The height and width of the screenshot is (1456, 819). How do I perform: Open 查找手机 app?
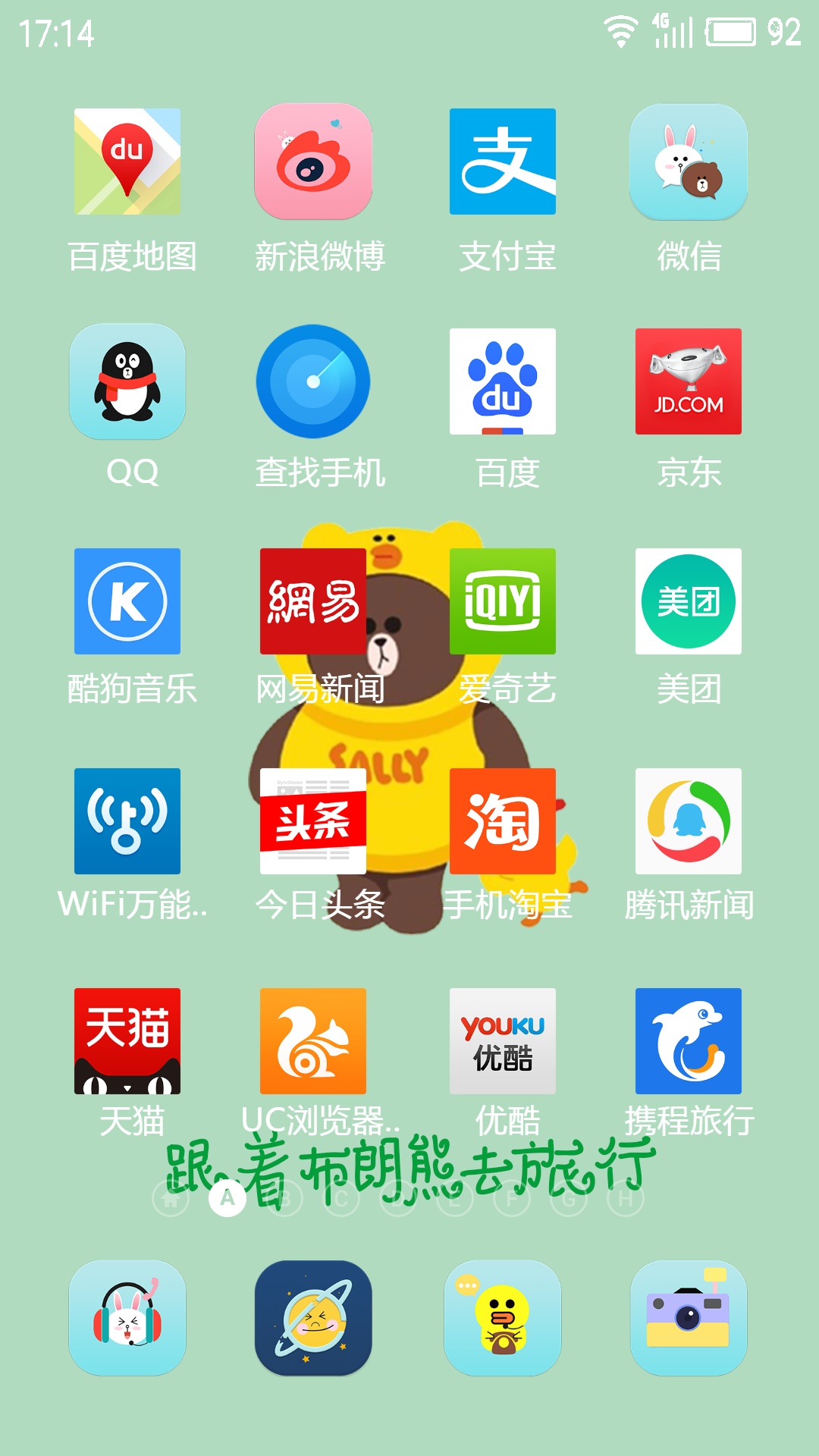pyautogui.click(x=313, y=381)
